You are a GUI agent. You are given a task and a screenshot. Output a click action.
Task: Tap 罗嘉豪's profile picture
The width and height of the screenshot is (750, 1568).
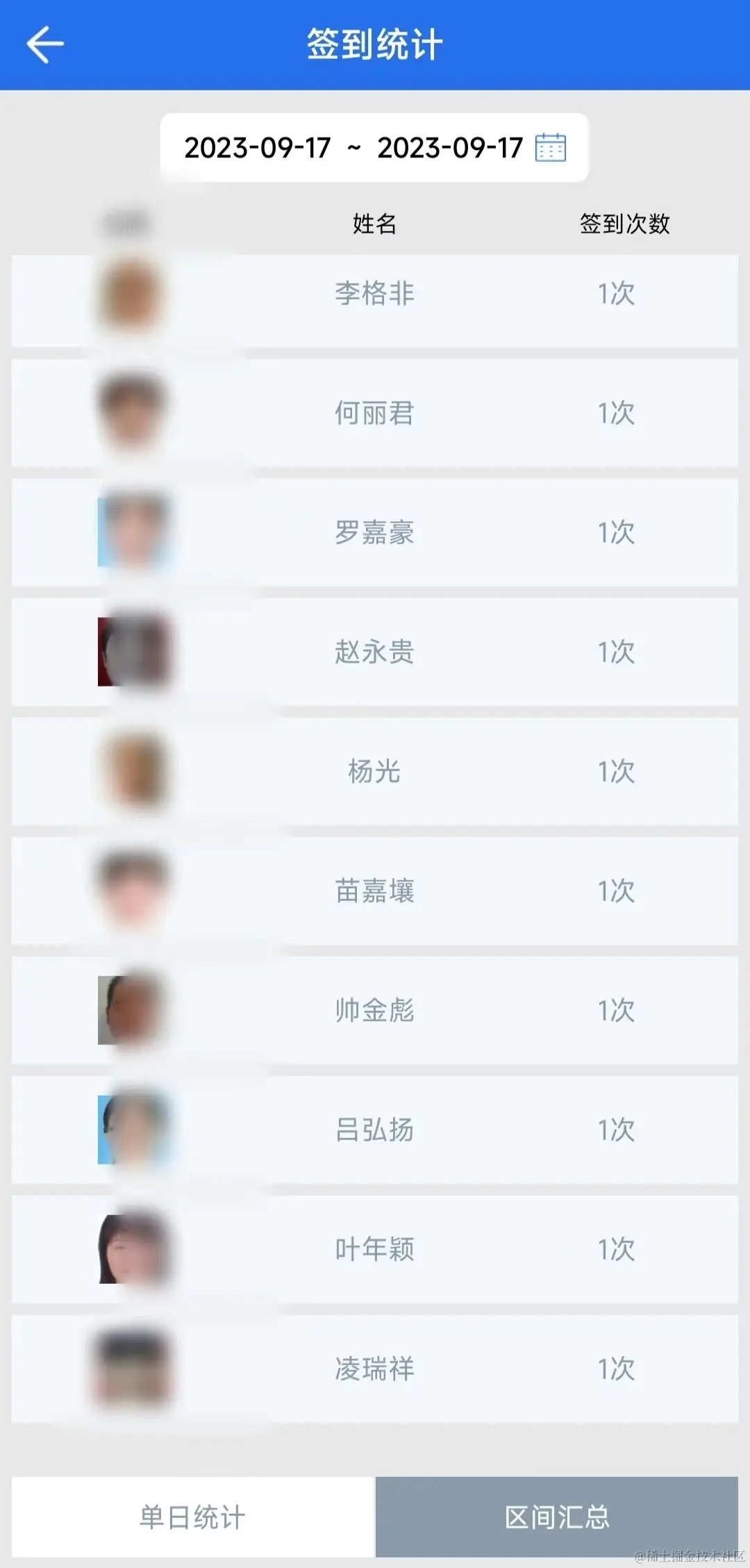[x=132, y=532]
